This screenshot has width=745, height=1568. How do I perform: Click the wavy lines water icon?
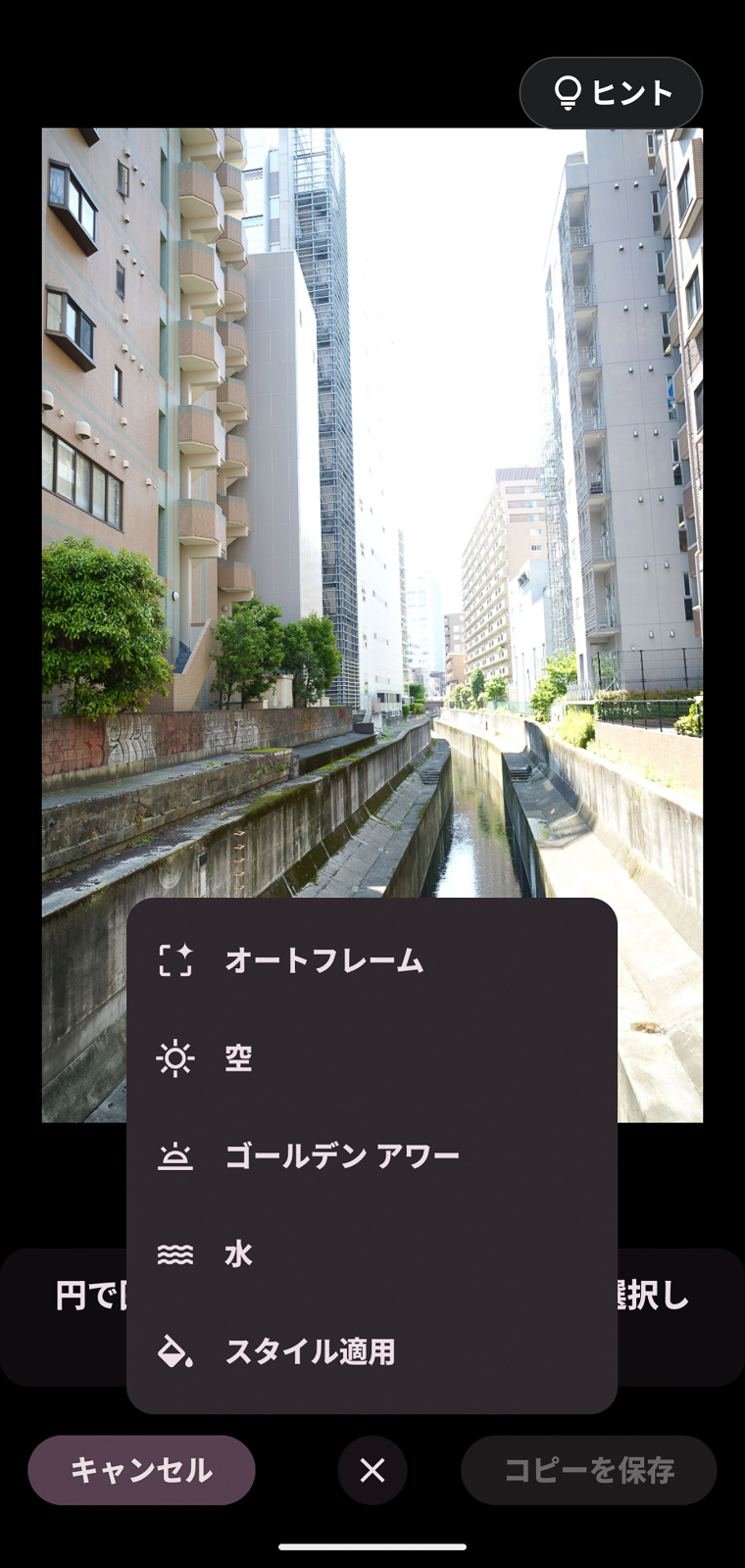[175, 1252]
